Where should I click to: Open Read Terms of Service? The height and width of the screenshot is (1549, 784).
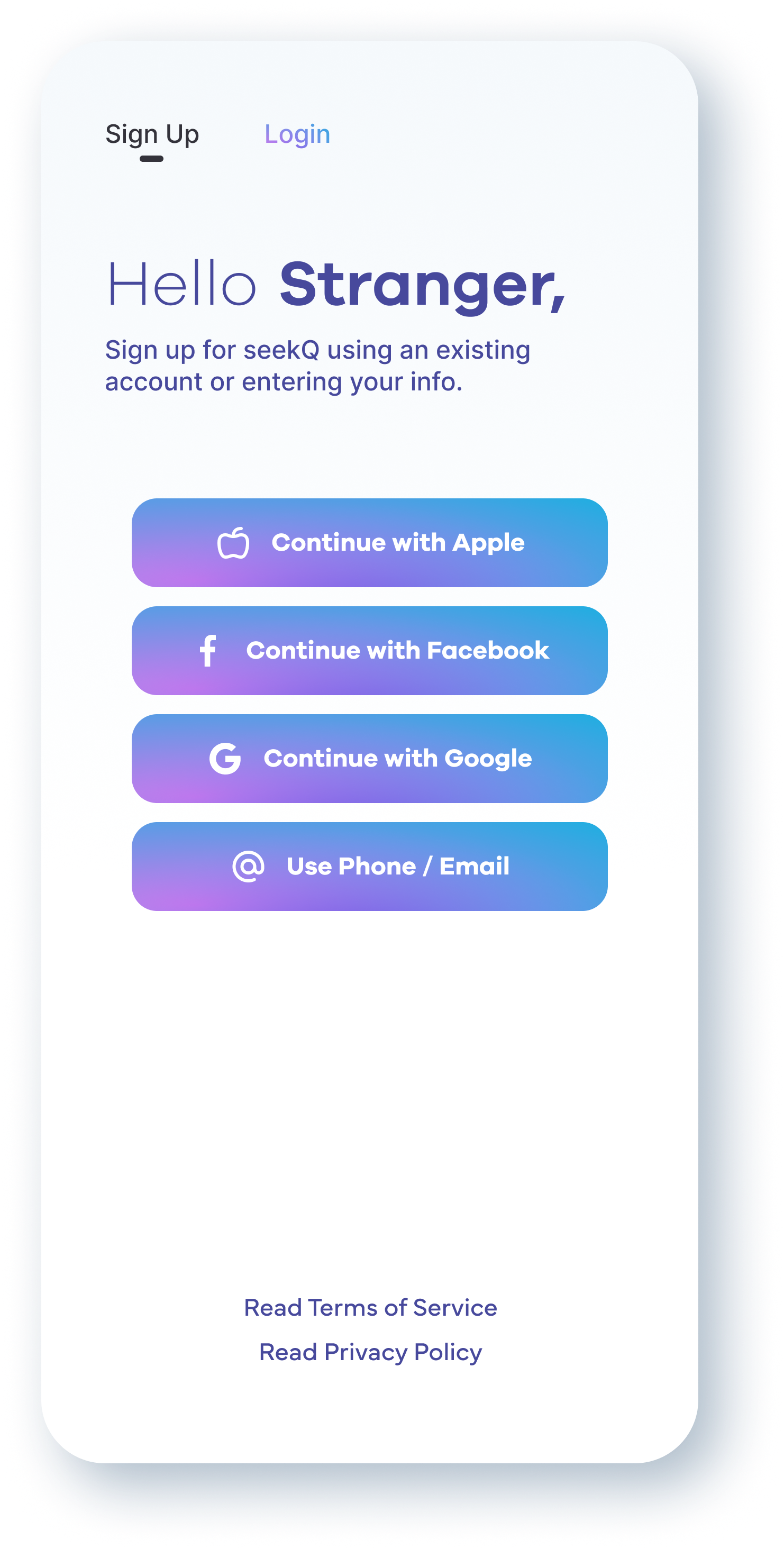click(x=370, y=1307)
